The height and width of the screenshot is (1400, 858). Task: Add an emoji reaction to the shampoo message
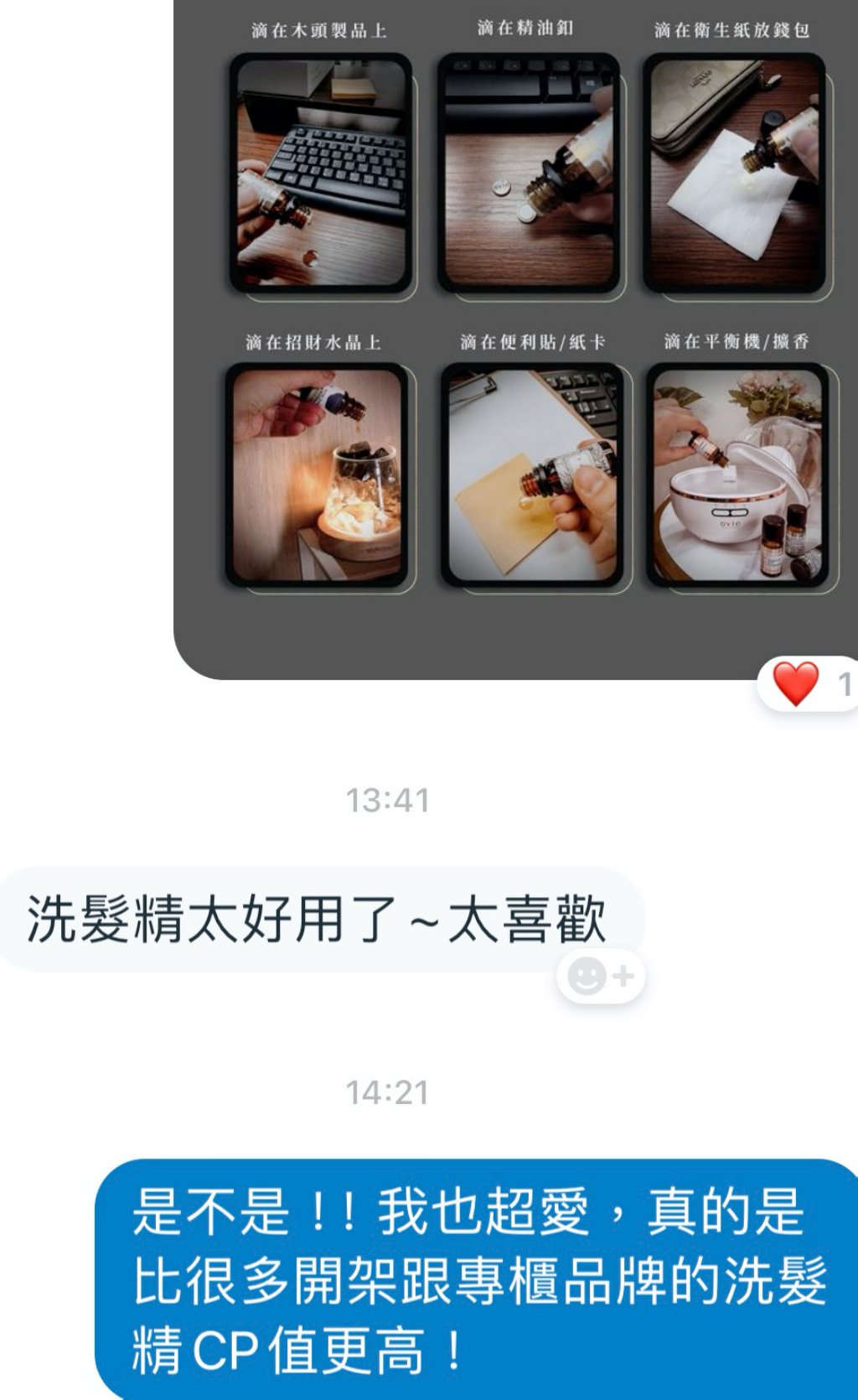601,977
